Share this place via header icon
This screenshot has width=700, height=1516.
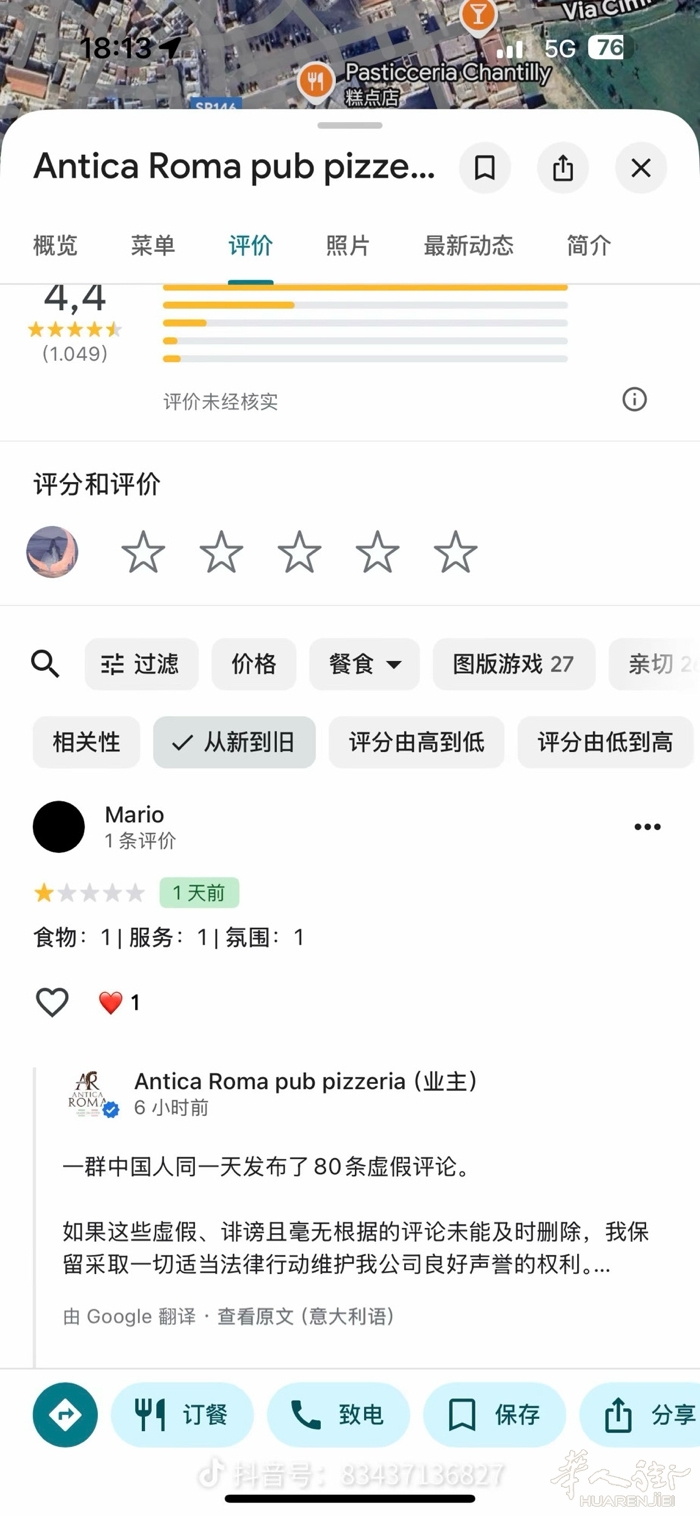tap(563, 168)
